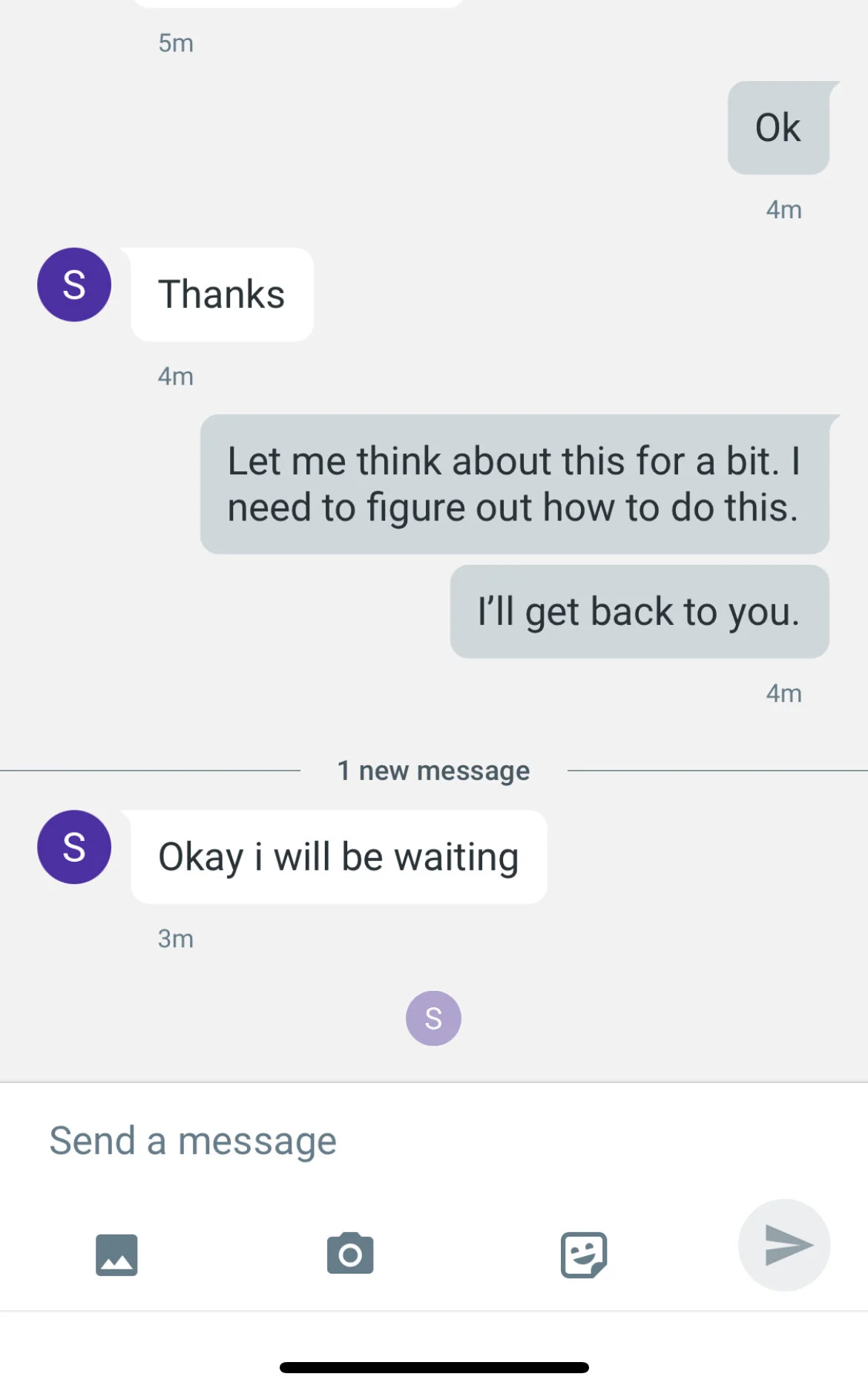This screenshot has width=868, height=1391.
Task: Tap the S avatar beside Okay i will be waiting
Action: (x=74, y=847)
